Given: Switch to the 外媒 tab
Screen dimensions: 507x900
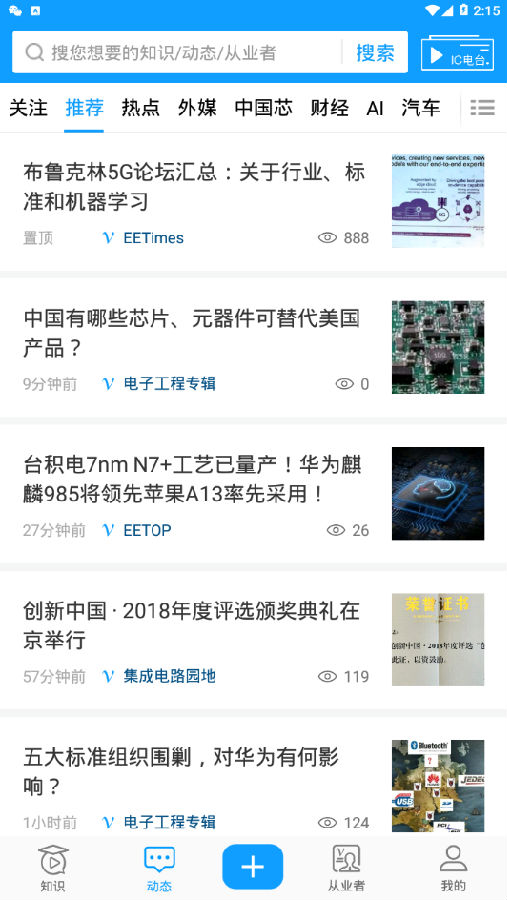Looking at the screenshot, I should [197, 107].
